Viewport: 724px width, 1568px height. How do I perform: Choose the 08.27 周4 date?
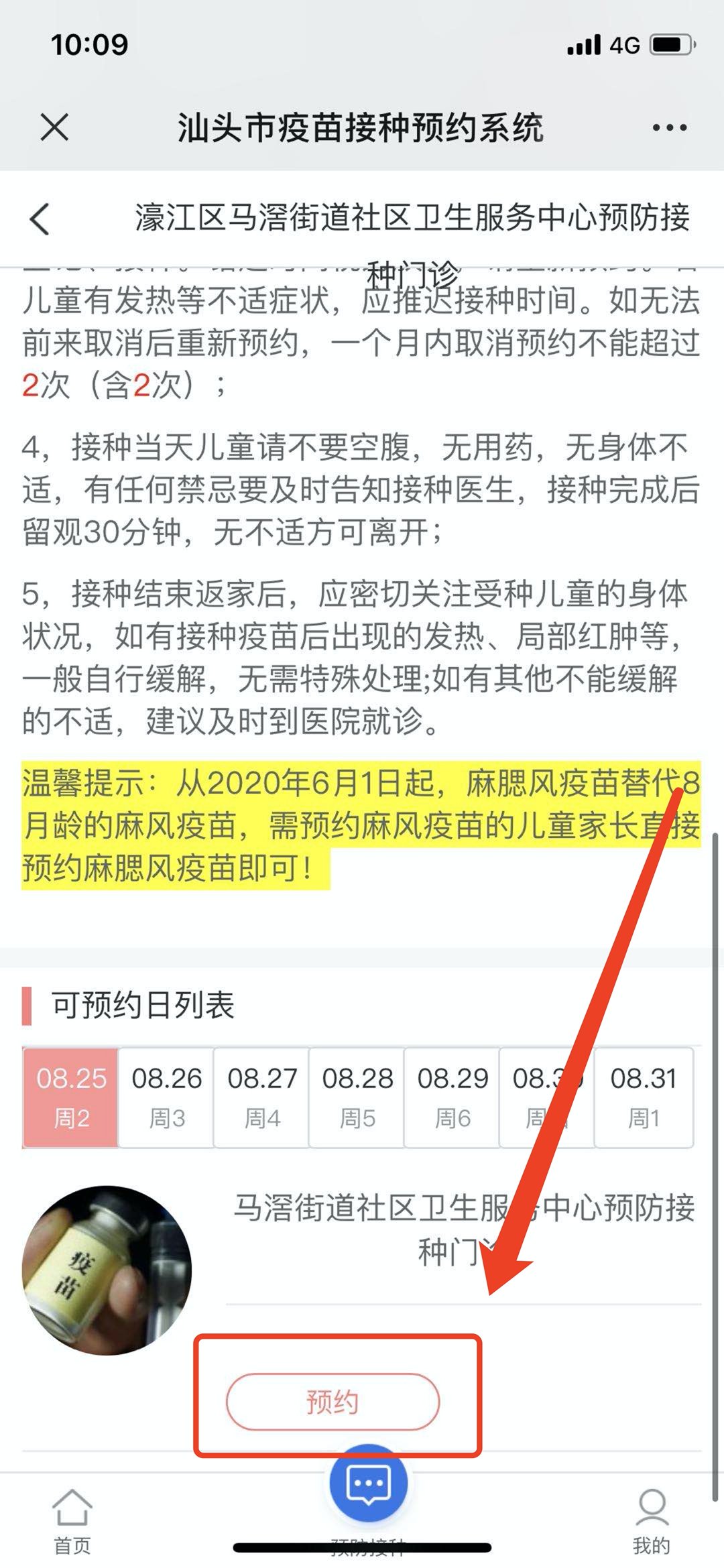261,1097
